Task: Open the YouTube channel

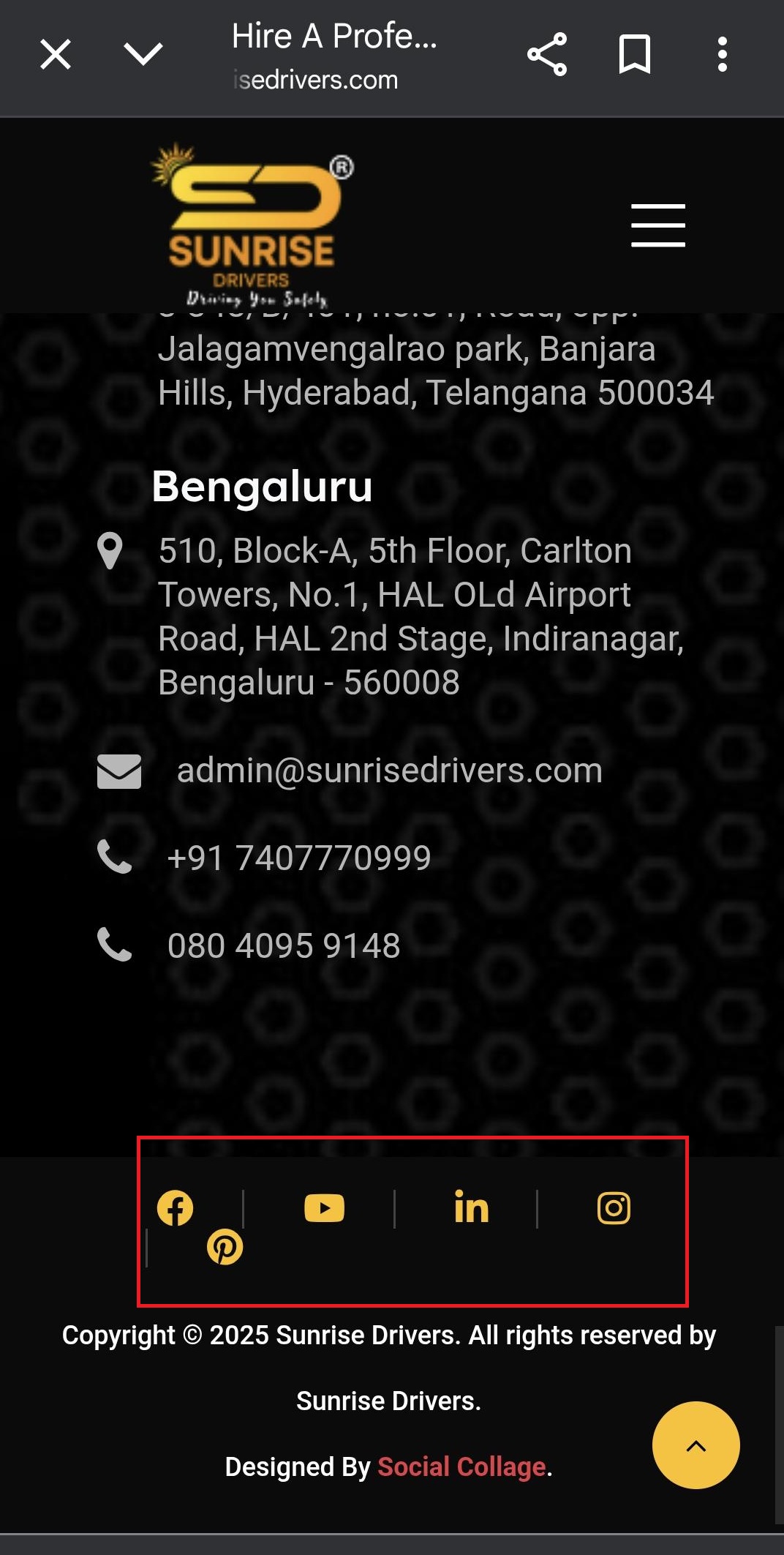Action: pyautogui.click(x=324, y=1208)
